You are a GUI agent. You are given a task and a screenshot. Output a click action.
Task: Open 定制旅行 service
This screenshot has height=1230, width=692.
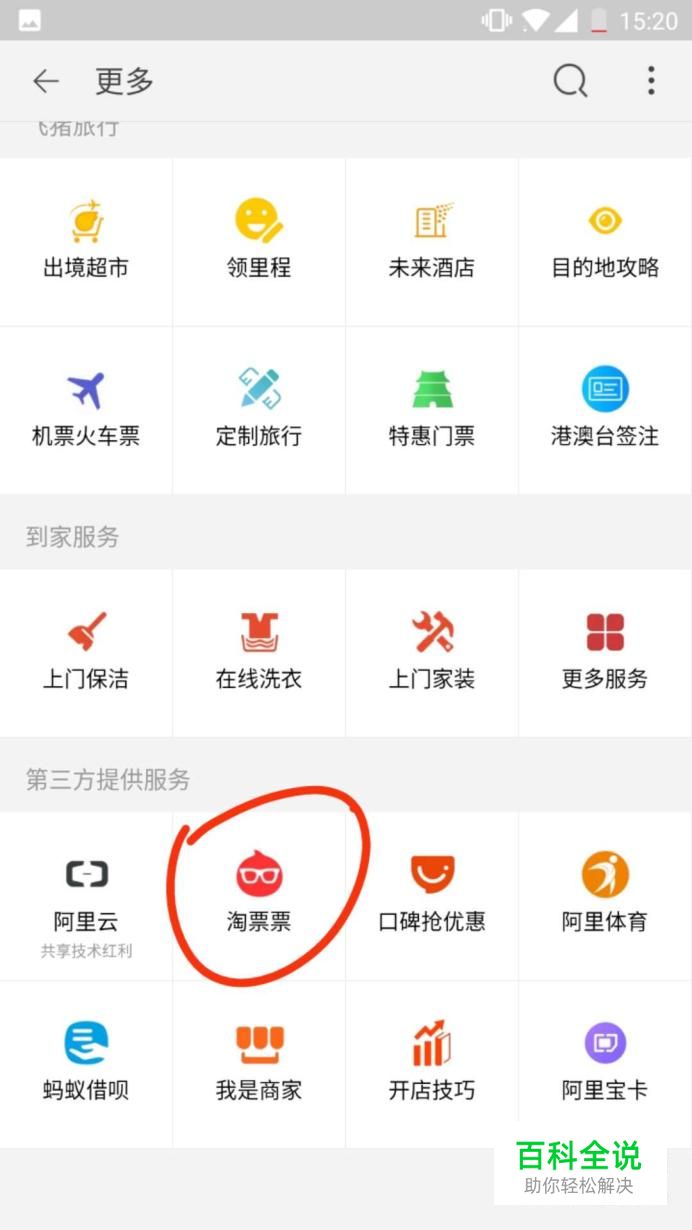pos(259,409)
